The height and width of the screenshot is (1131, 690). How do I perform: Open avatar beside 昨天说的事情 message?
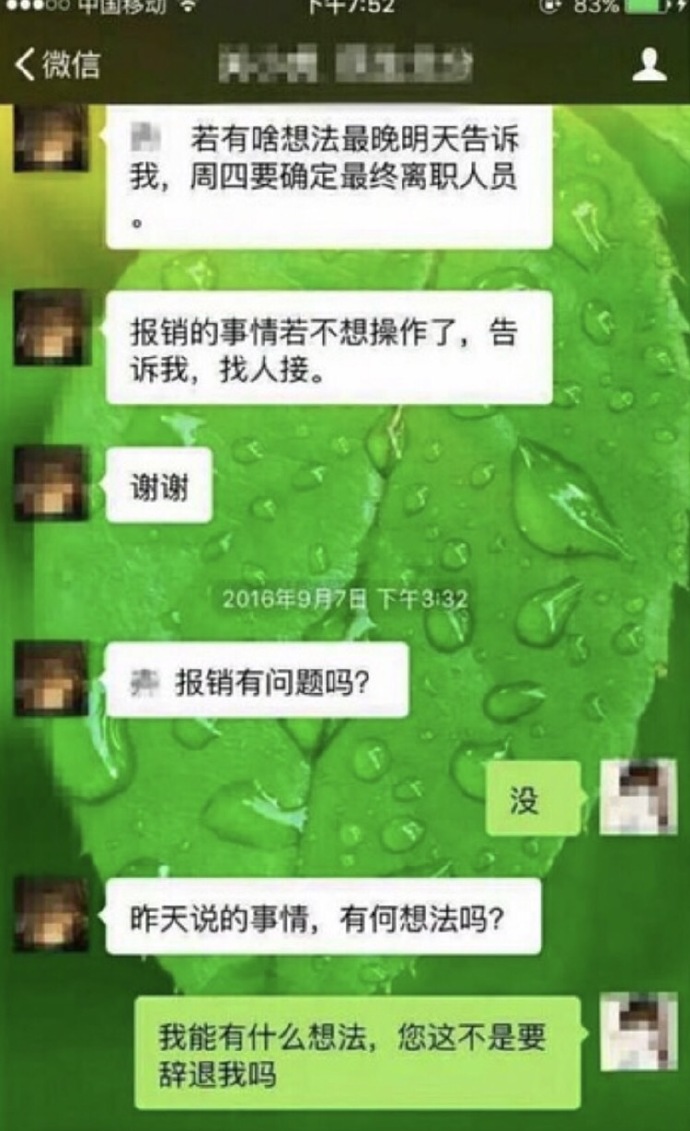tap(51, 913)
